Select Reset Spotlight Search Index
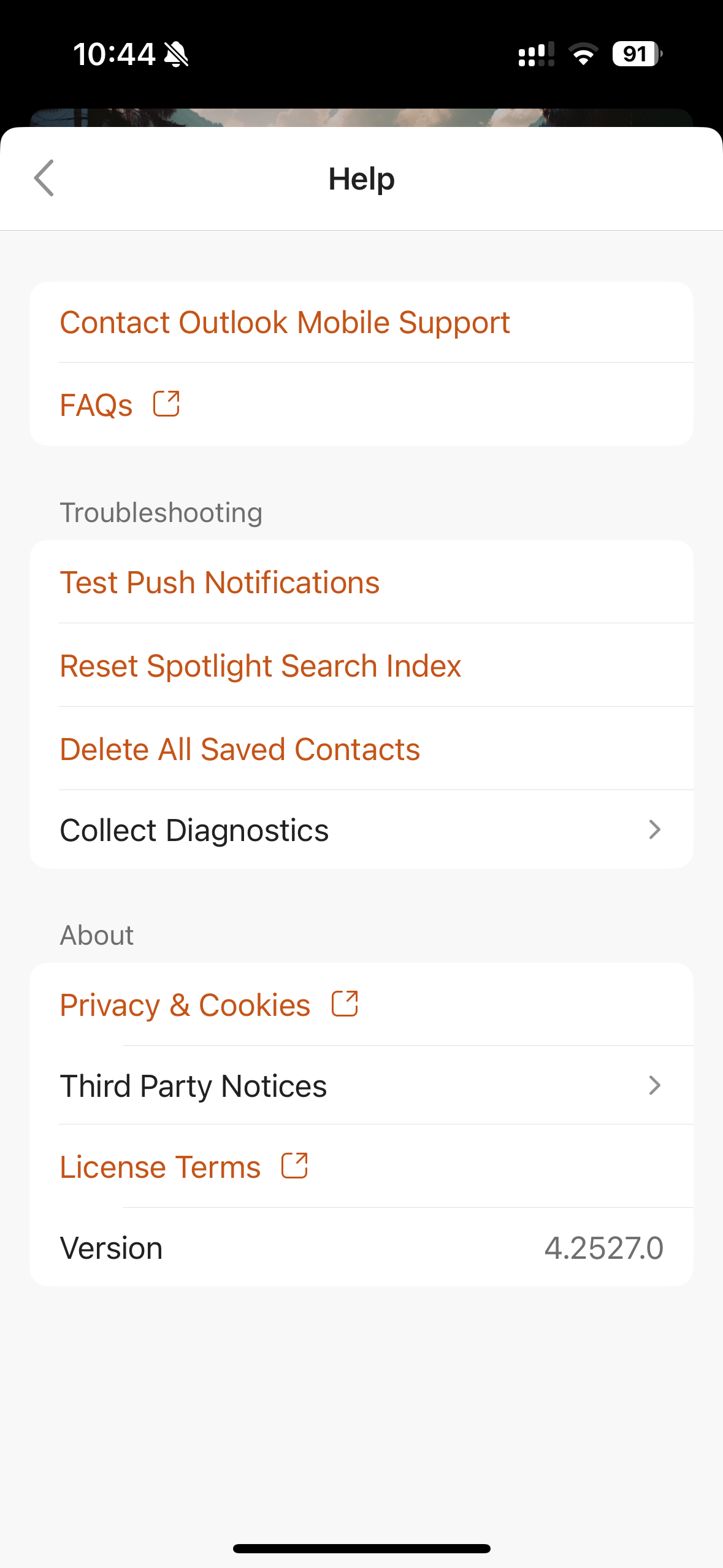The height and width of the screenshot is (1568, 723). click(x=260, y=666)
